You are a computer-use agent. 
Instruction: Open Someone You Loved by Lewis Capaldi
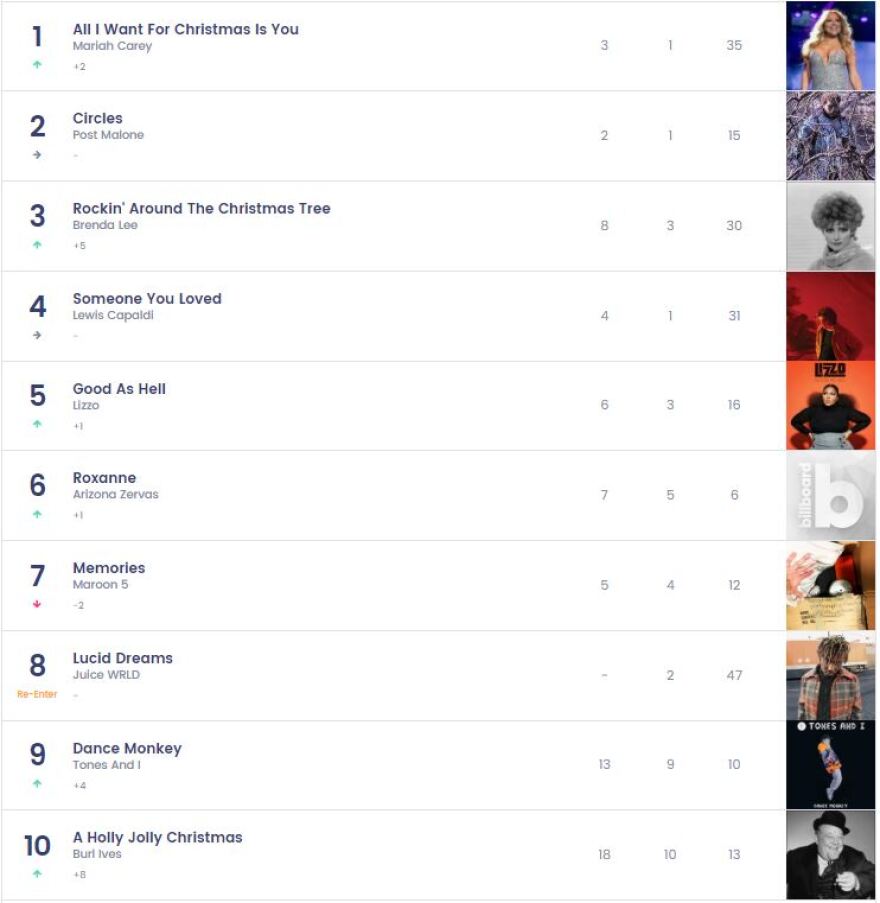(147, 298)
